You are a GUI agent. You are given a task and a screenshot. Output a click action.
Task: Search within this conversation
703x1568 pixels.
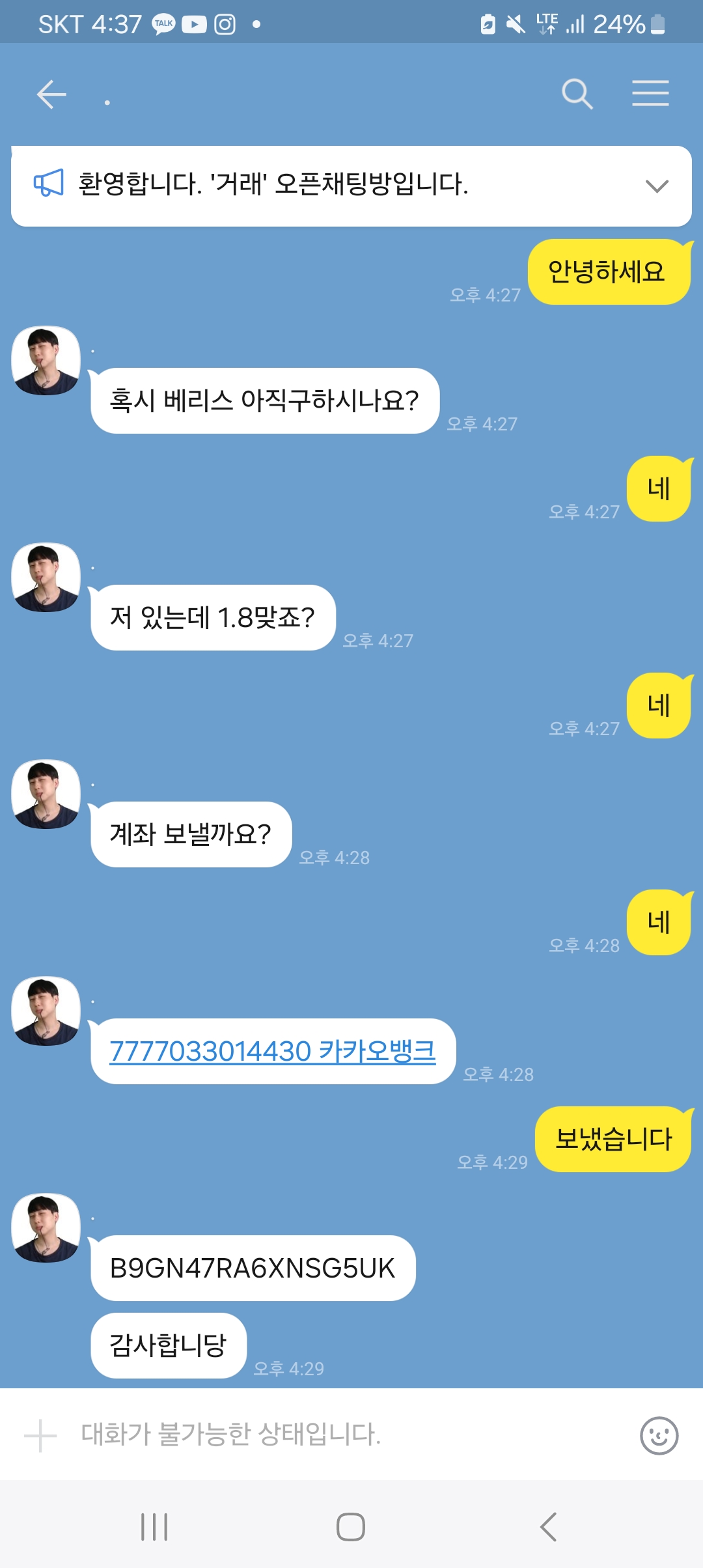coord(577,94)
